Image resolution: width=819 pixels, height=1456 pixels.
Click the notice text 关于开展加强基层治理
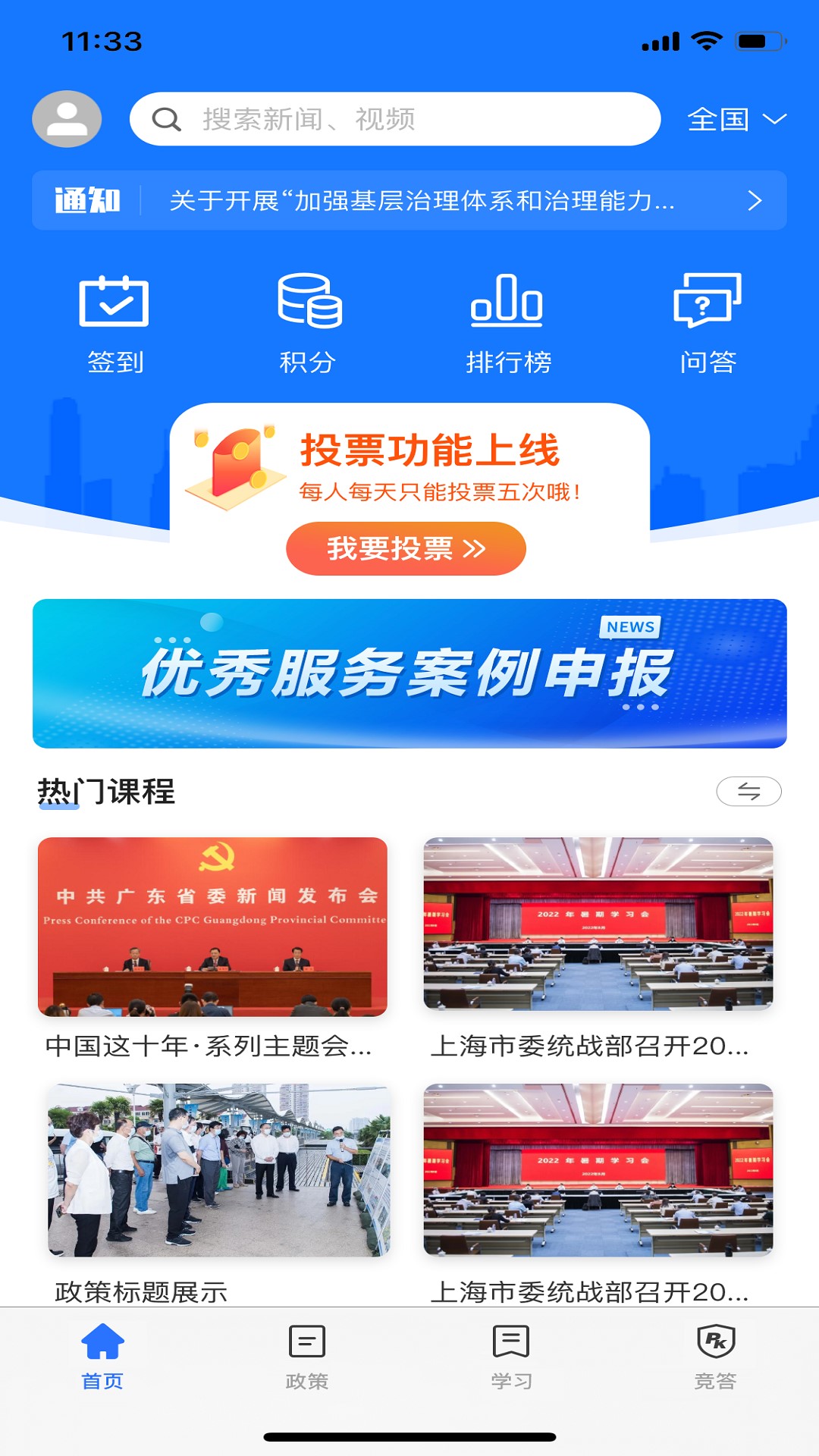421,201
